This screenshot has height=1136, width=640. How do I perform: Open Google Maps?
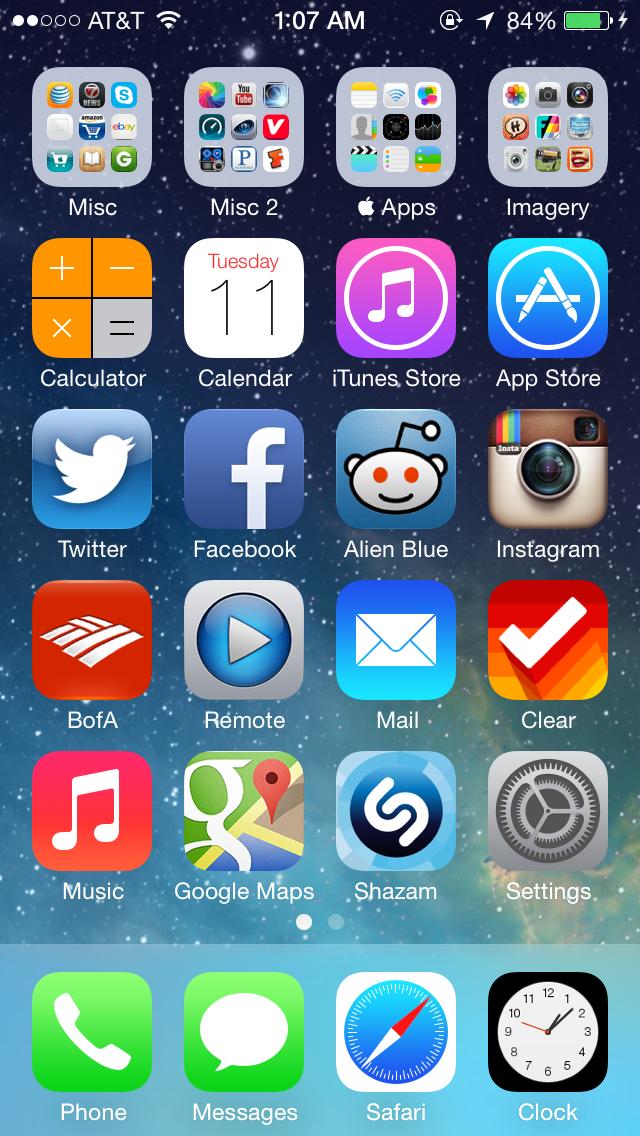point(244,811)
